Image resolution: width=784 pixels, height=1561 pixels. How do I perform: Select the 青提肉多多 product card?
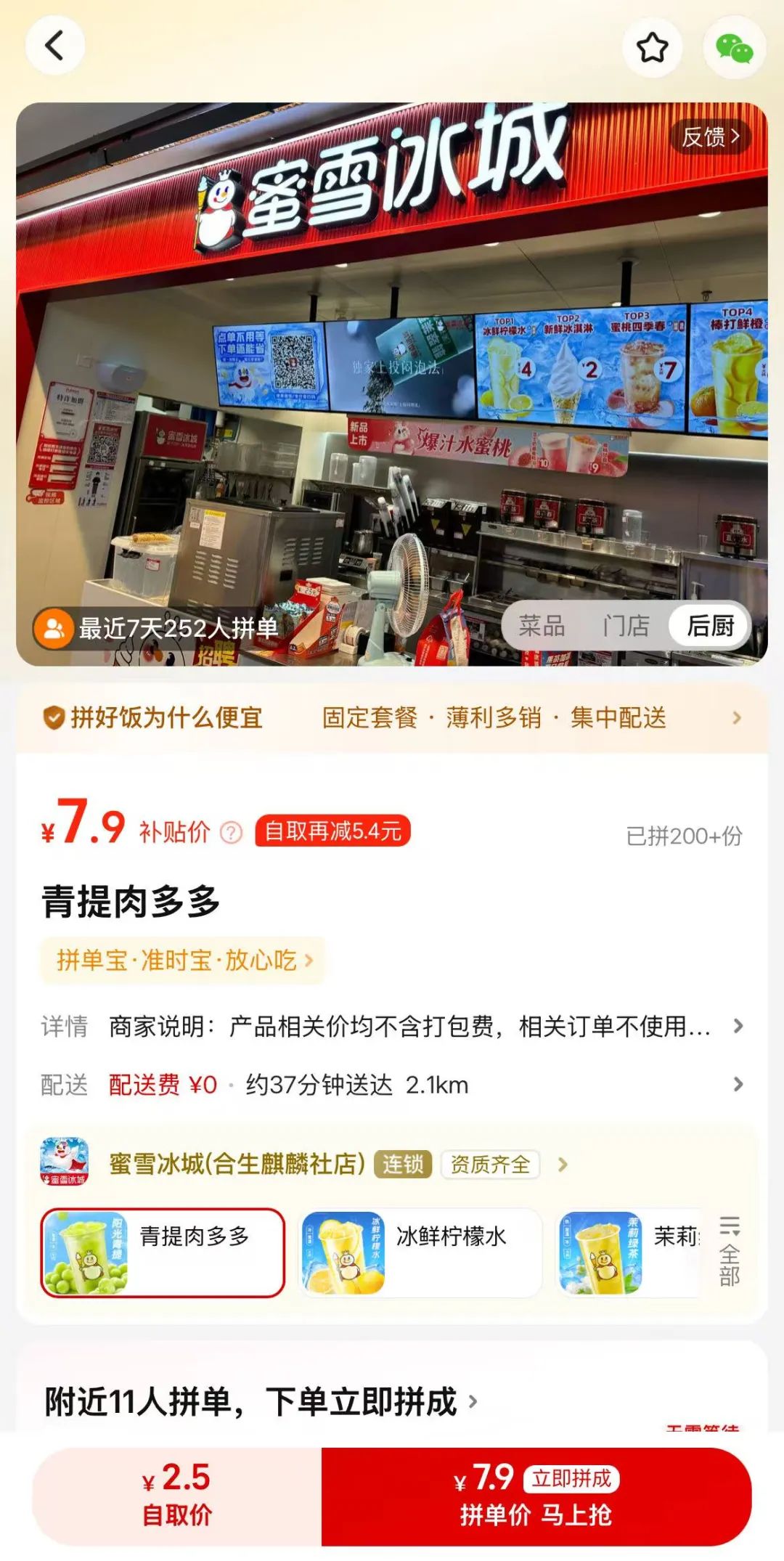163,1253
